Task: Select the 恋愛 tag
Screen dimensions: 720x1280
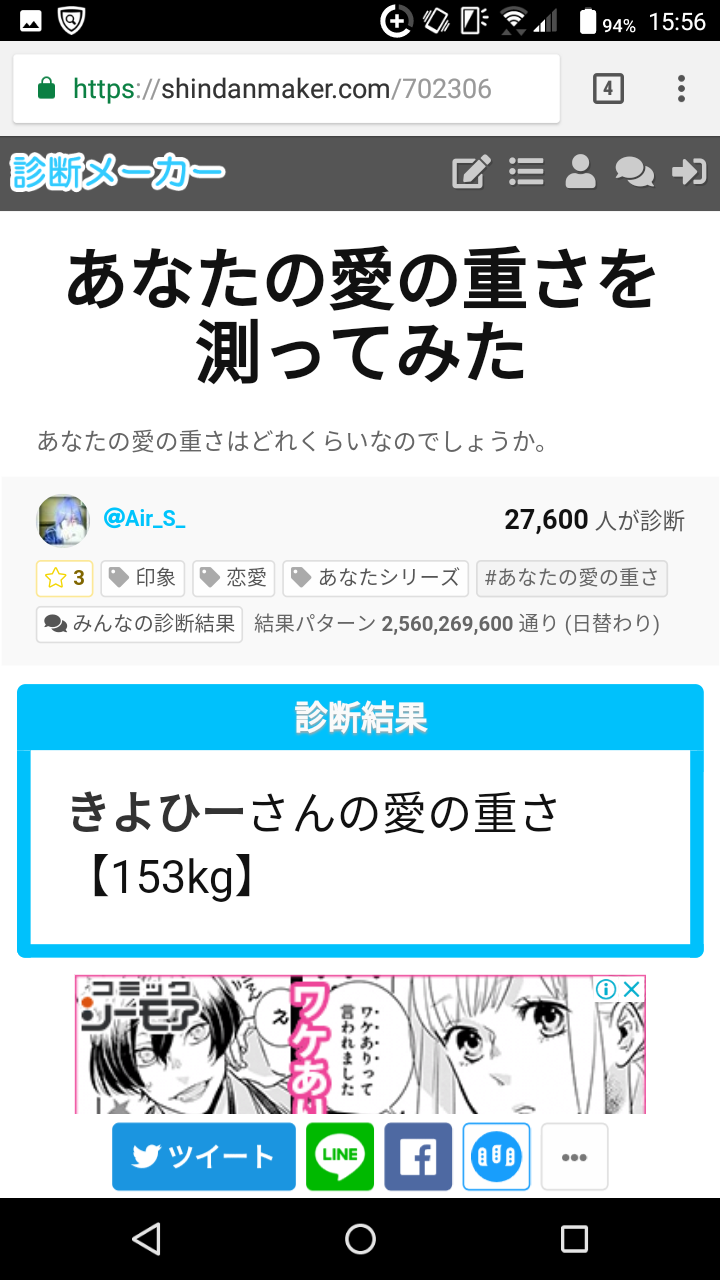Action: click(x=234, y=578)
